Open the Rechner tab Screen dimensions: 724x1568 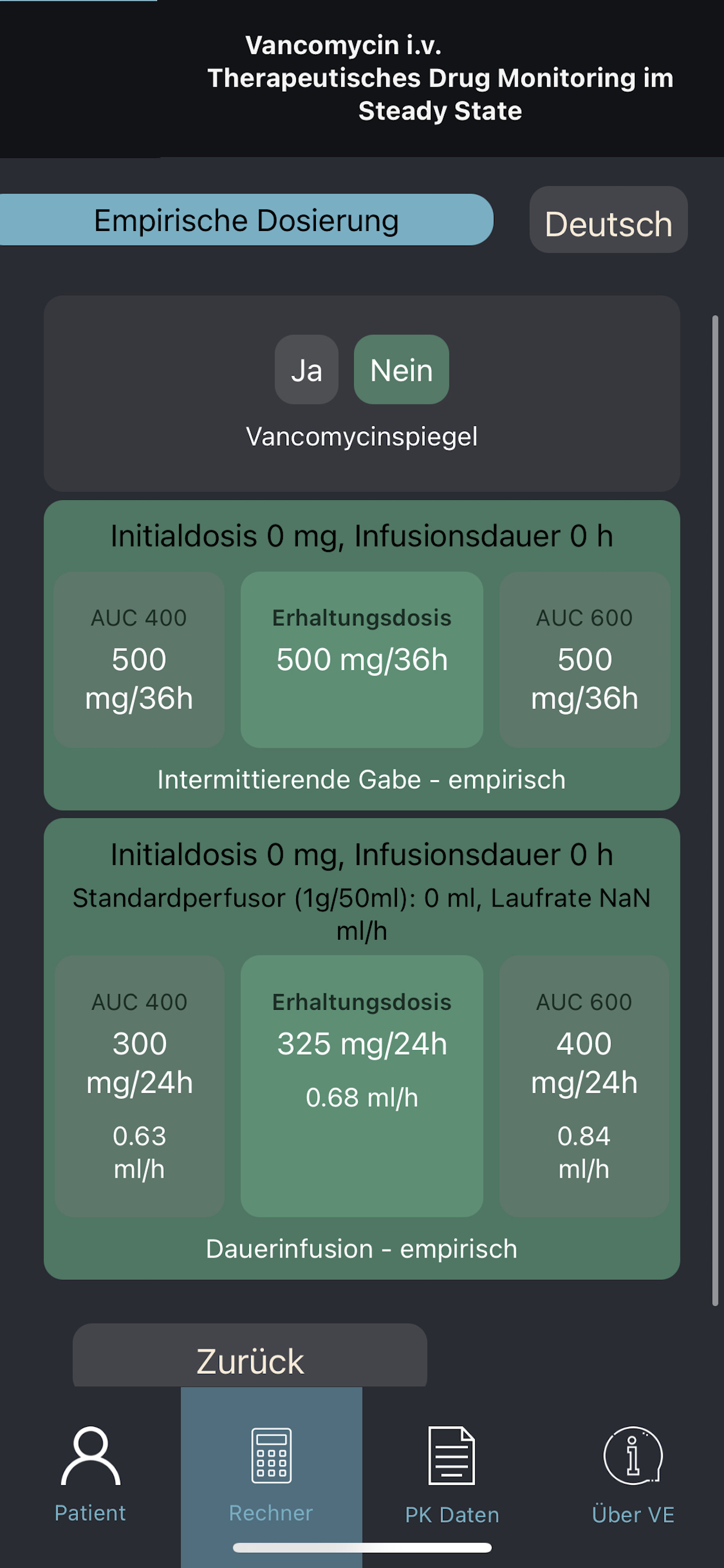(271, 1473)
